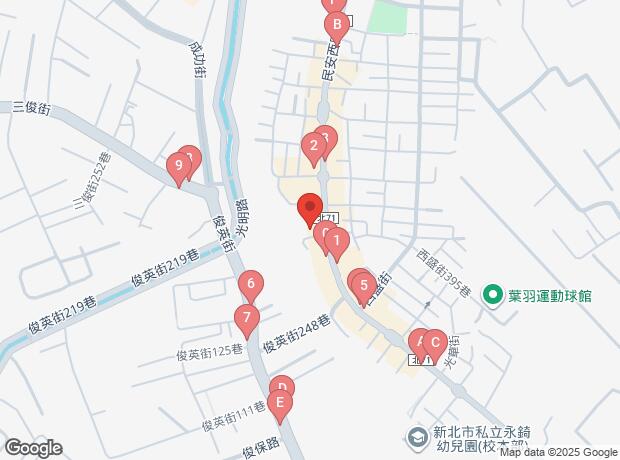This screenshot has width=620, height=460.
Task: Open map marker number 6
Action: click(251, 285)
